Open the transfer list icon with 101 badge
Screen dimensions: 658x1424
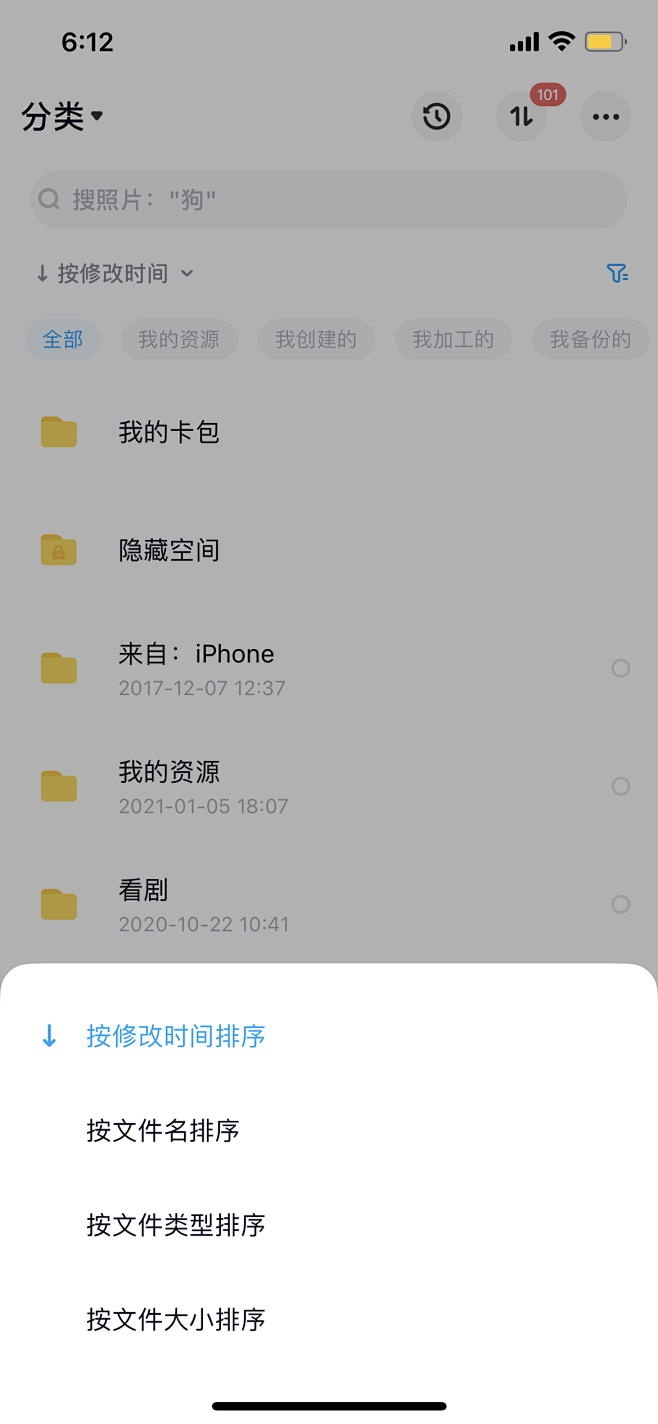click(521, 117)
